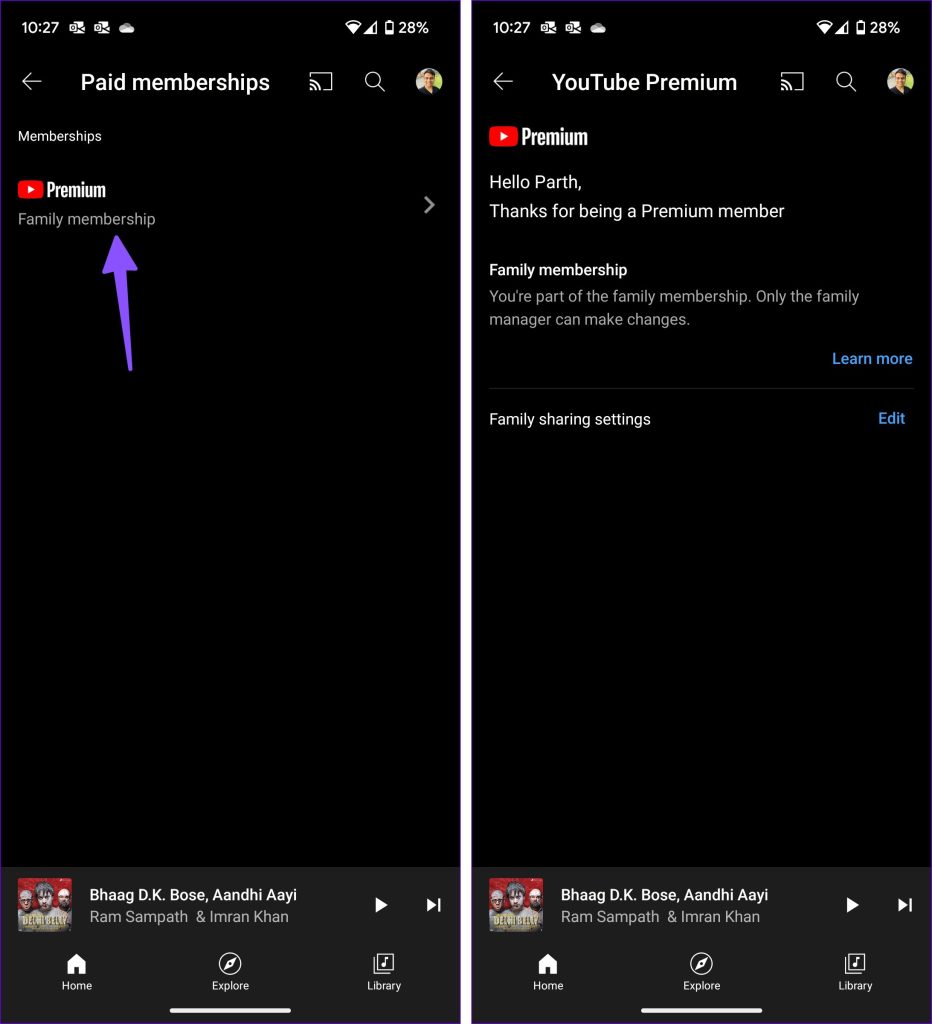
Task: Play the song on the YouTube Premium screen
Action: [852, 905]
